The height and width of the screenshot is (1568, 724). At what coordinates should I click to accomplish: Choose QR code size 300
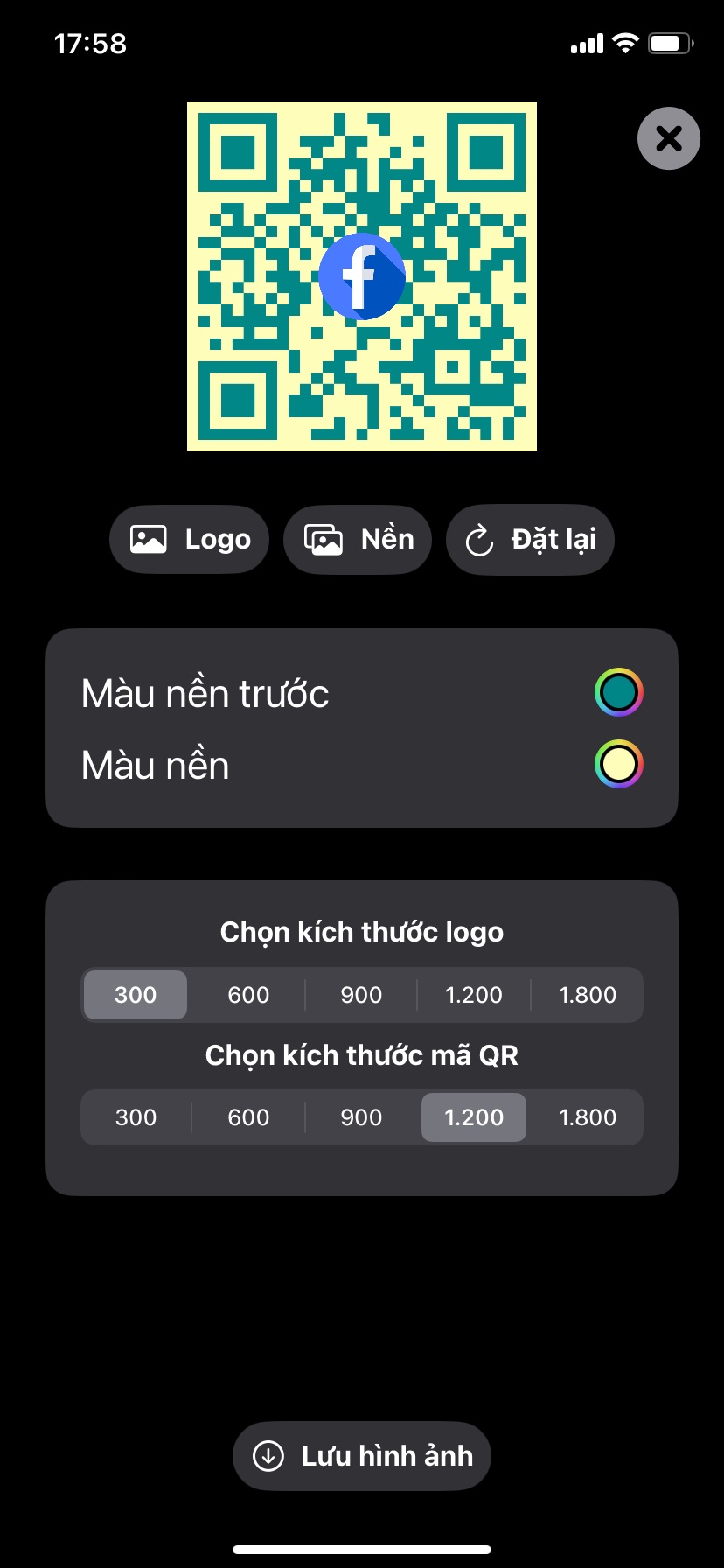pyautogui.click(x=136, y=1117)
